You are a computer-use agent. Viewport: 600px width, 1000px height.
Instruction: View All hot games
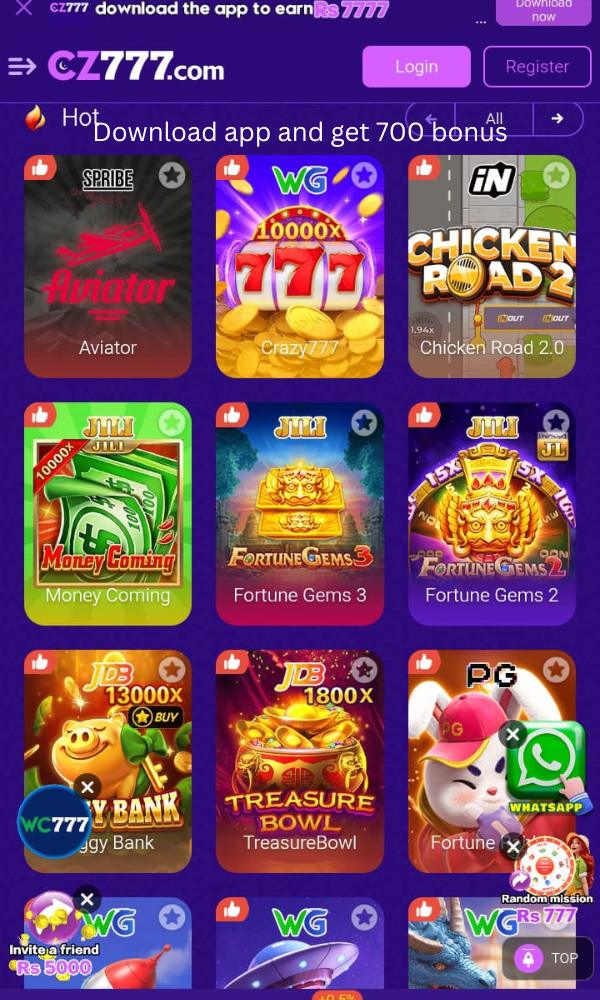494,119
